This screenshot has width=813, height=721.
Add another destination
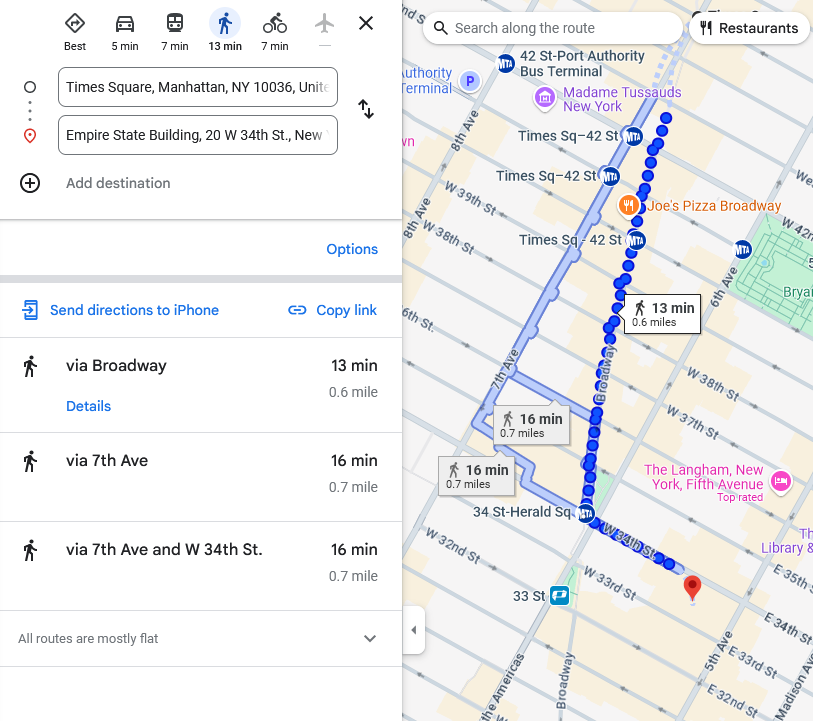pyautogui.click(x=118, y=183)
